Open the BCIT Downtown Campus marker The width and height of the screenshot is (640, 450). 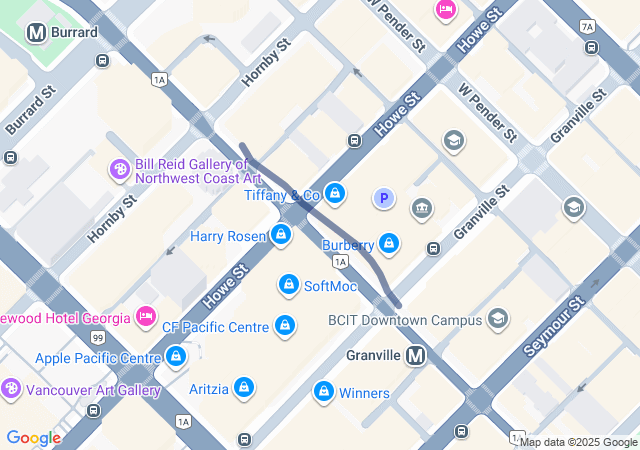point(498,320)
